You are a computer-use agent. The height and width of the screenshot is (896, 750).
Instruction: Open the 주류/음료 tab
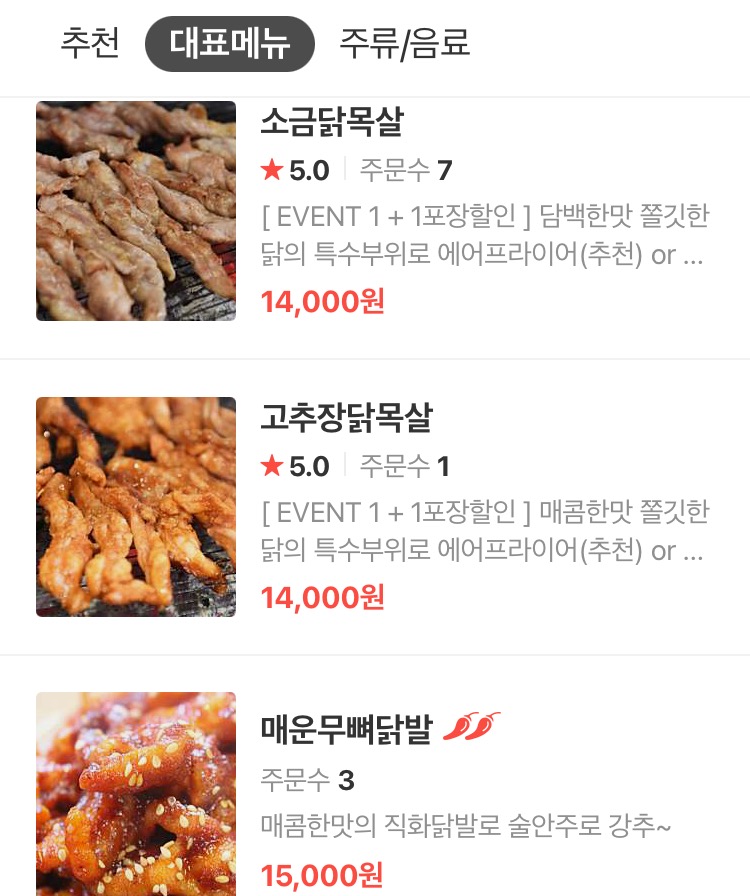tap(404, 44)
